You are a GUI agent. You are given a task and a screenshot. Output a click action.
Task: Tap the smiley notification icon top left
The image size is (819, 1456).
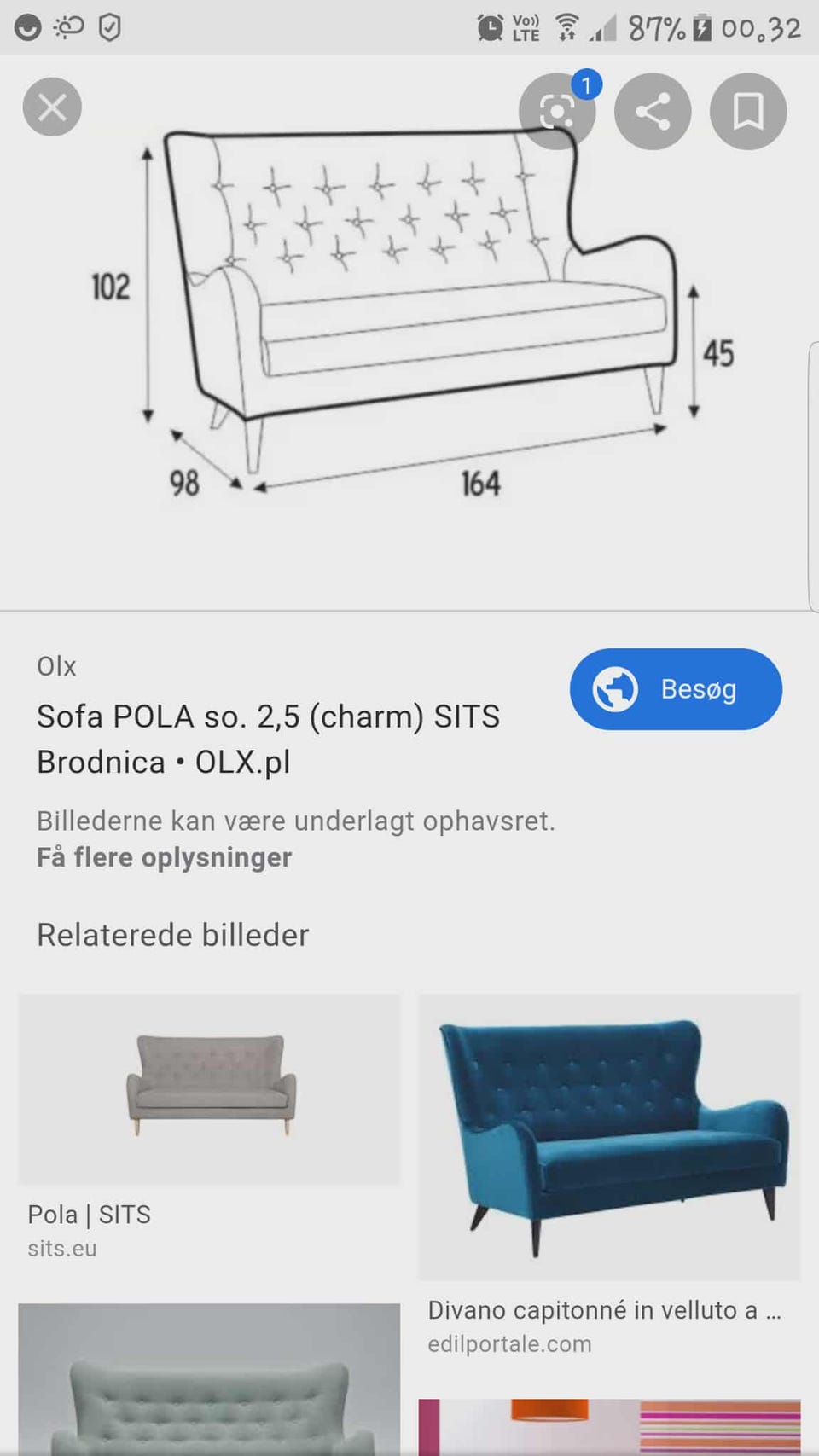click(26, 26)
